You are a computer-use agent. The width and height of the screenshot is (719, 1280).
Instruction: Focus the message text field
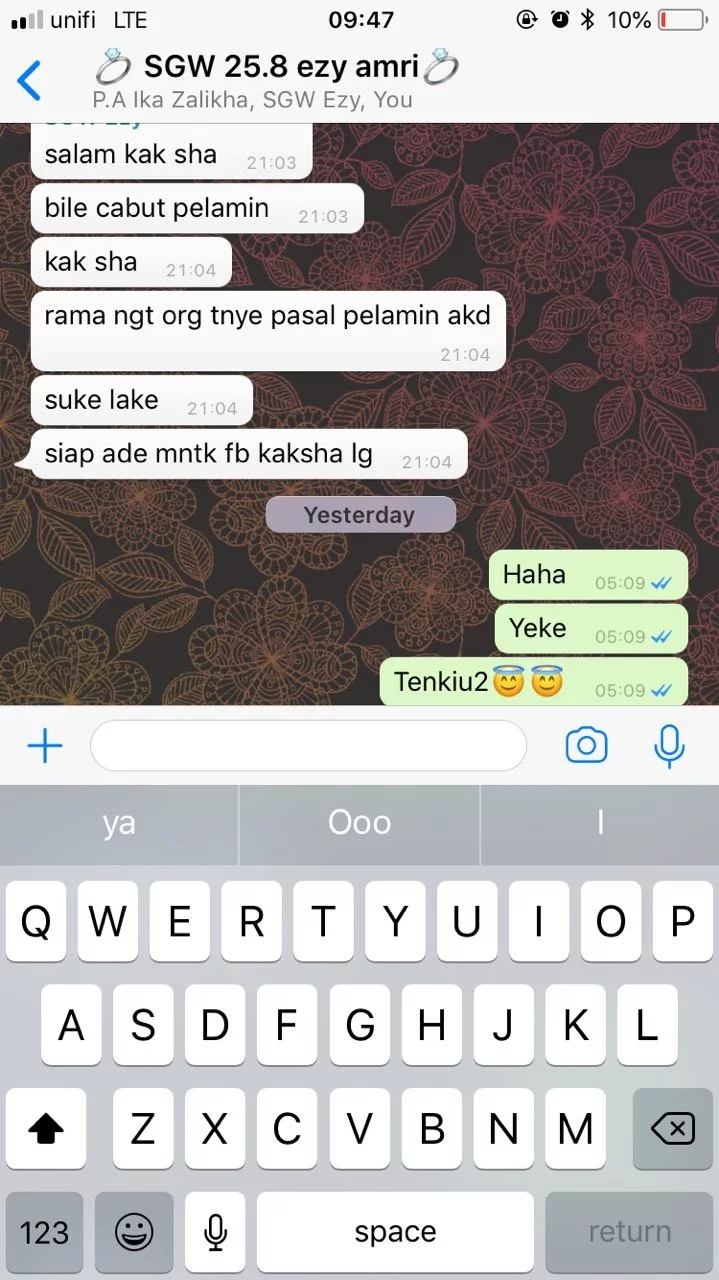308,746
